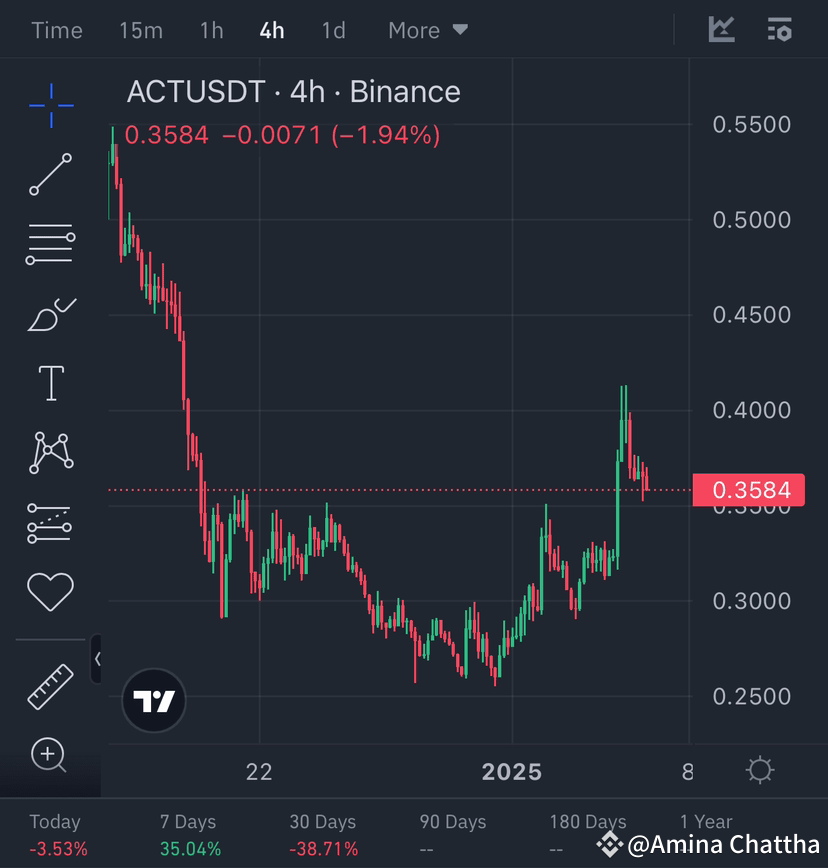Switch to the 1d timeframe tab
828x868 pixels.
pyautogui.click(x=333, y=30)
